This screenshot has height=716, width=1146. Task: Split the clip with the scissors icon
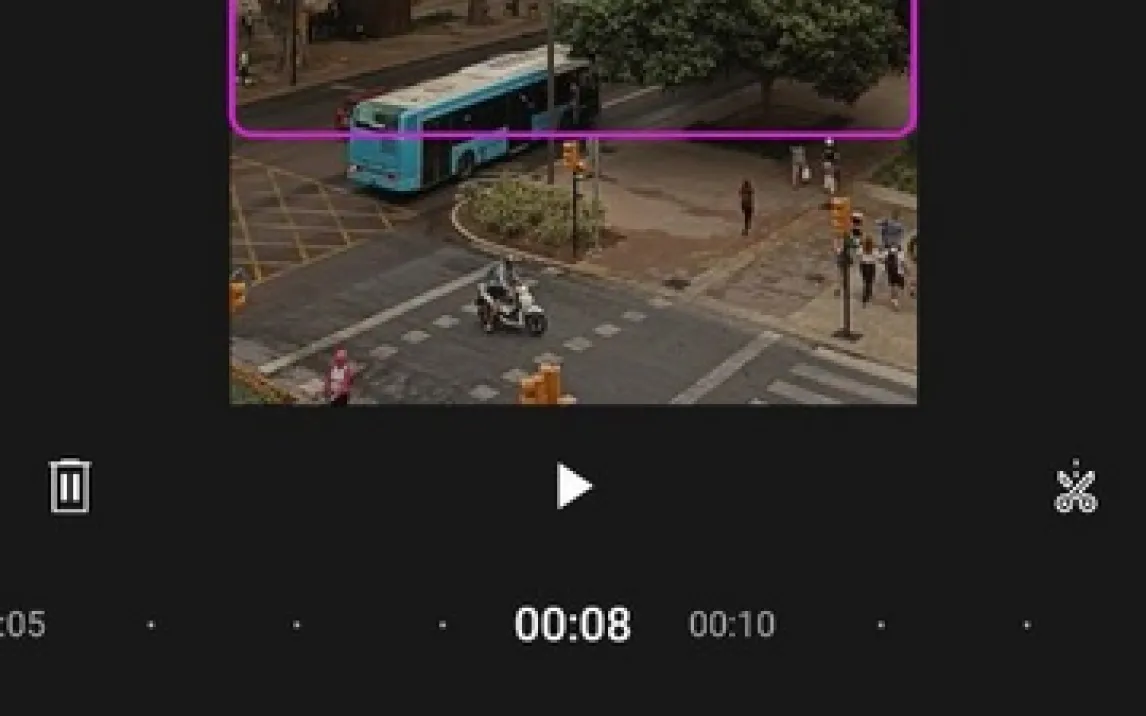(x=1076, y=489)
